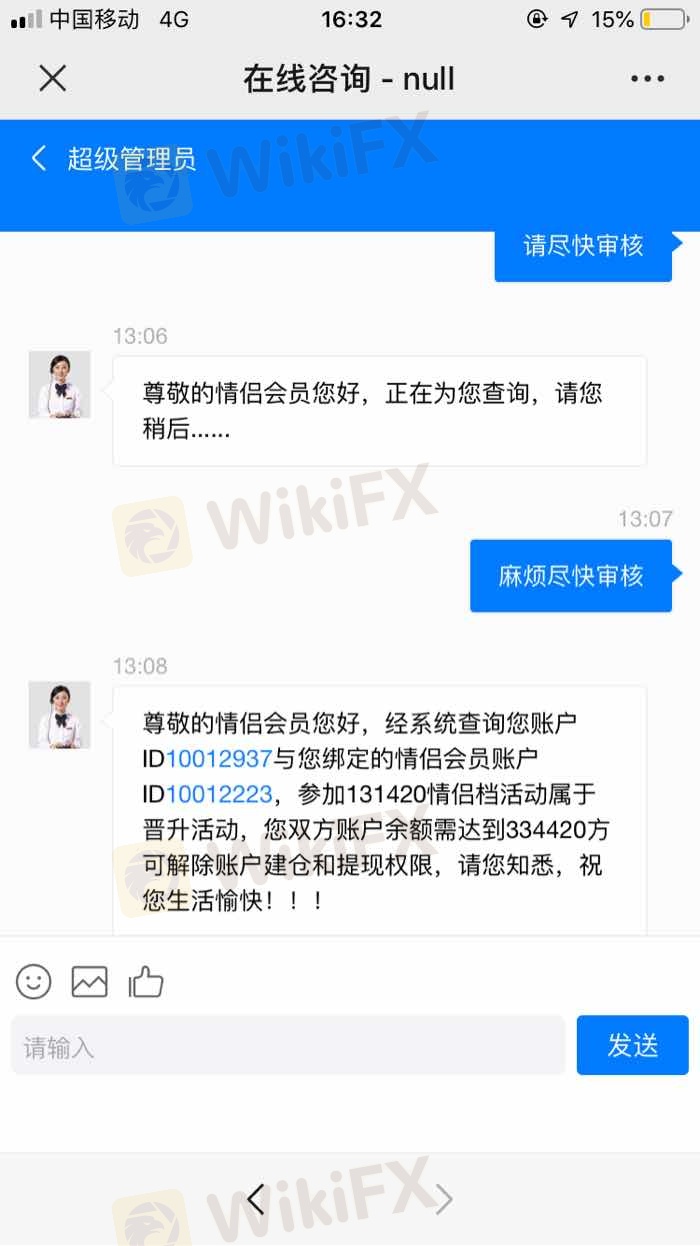700x1246 pixels.
Task: Send a thumbs-up reaction
Action: pos(146,982)
